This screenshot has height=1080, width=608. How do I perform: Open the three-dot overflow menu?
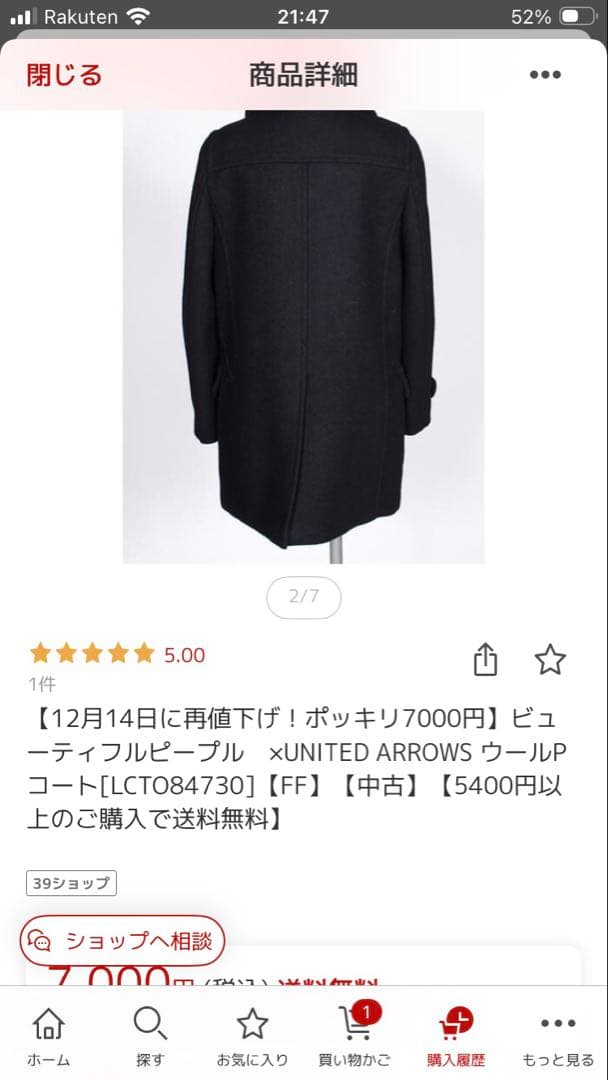(x=545, y=75)
